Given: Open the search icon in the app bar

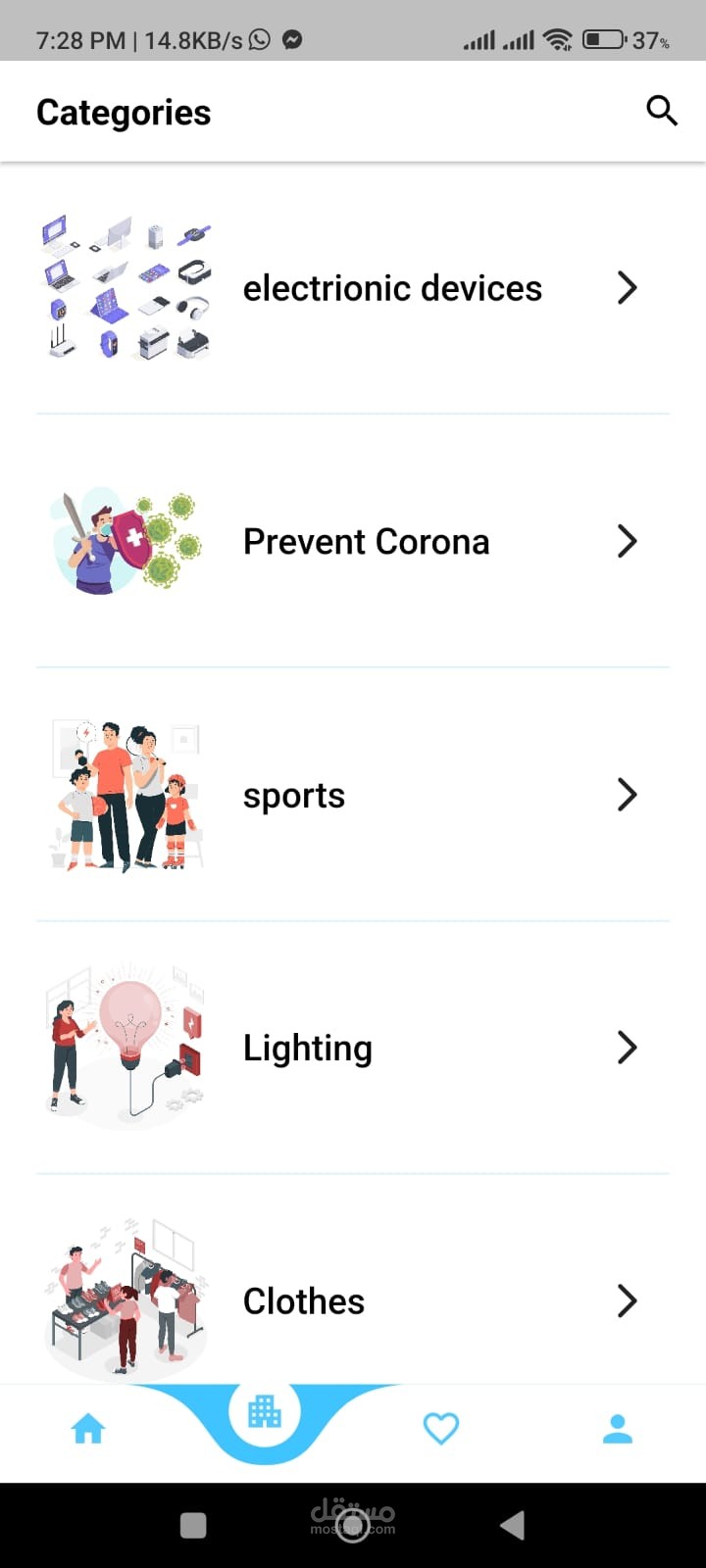Looking at the screenshot, I should [x=662, y=111].
